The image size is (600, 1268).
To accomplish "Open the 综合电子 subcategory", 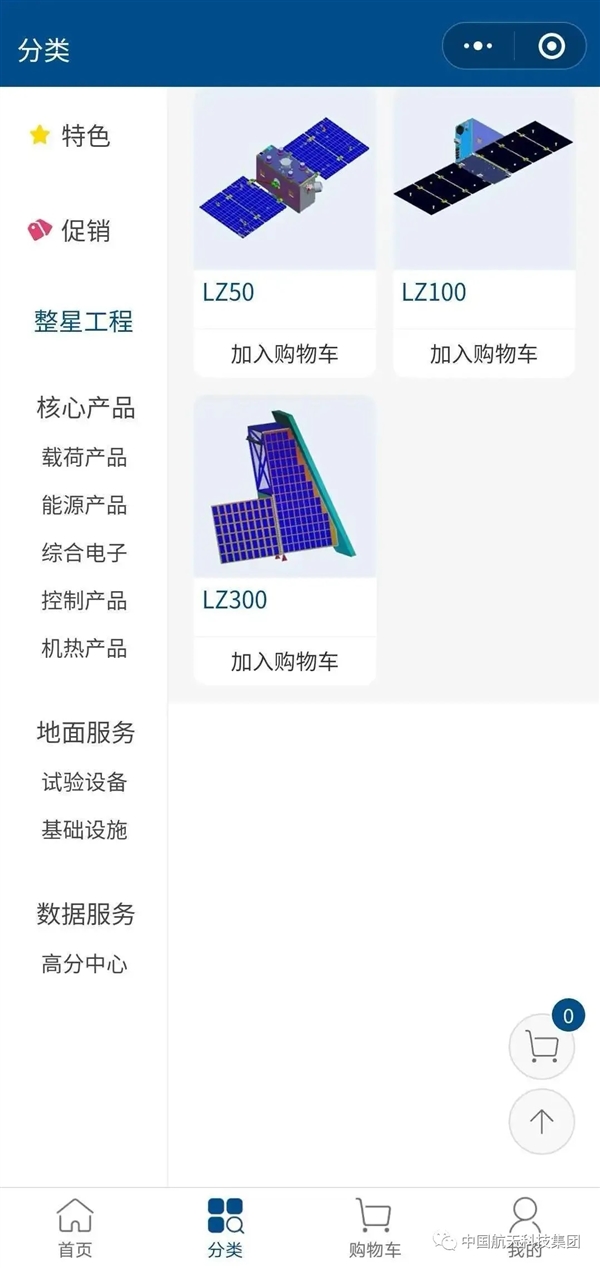I will 84,553.
